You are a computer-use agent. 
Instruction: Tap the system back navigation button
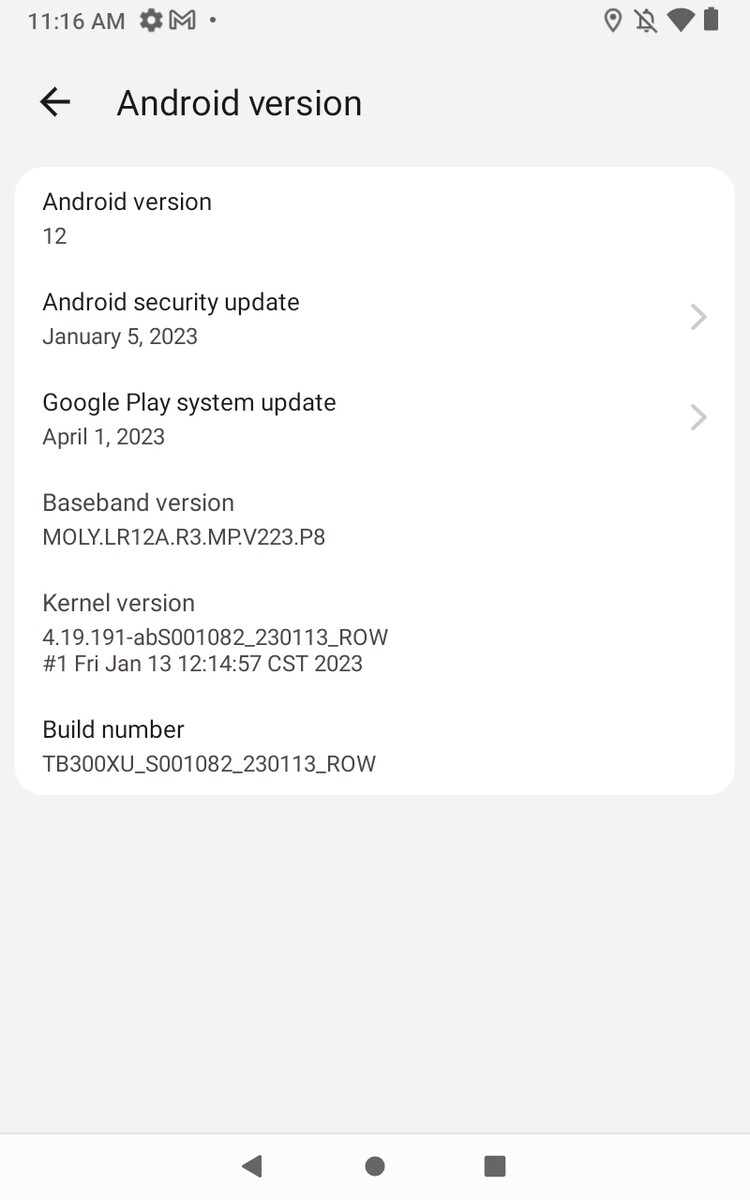point(252,1165)
